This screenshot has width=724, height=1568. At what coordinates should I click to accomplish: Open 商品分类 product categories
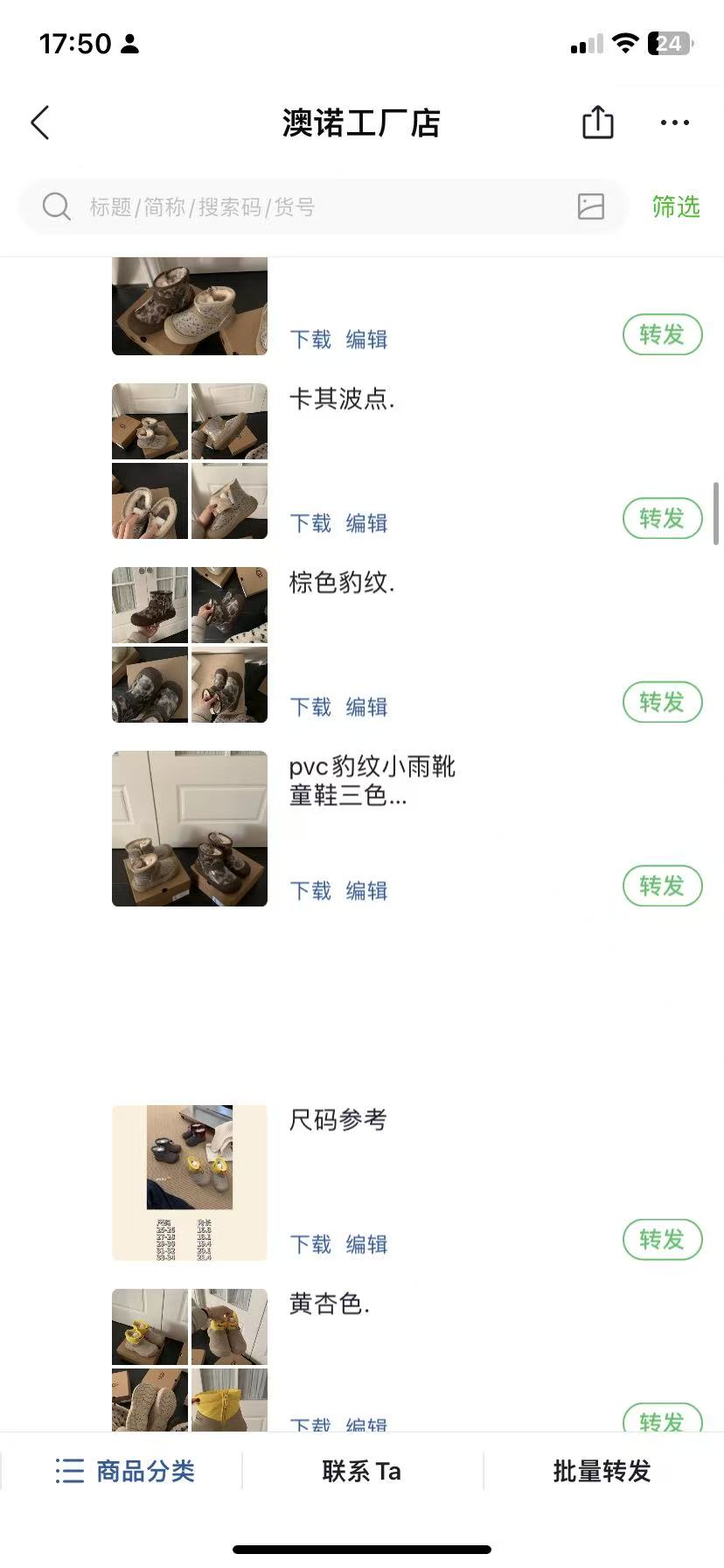pyautogui.click(x=125, y=1471)
